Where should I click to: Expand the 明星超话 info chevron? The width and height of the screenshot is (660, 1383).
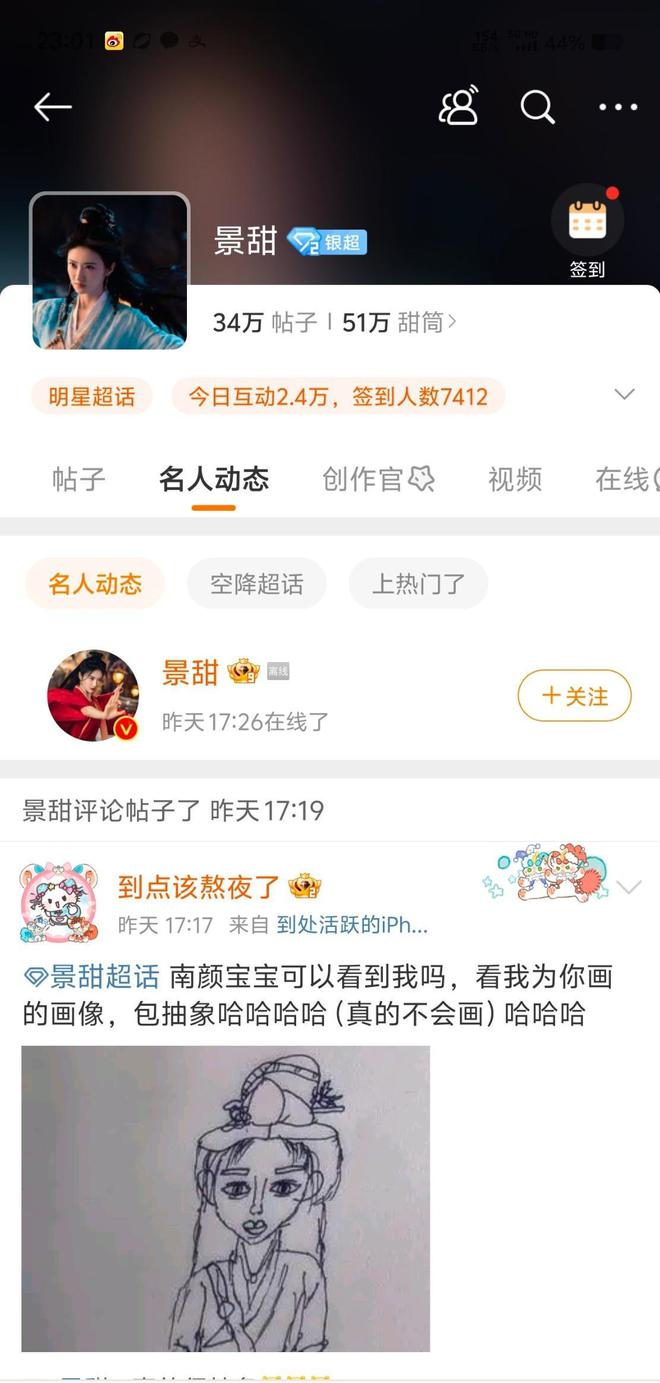pyautogui.click(x=624, y=394)
